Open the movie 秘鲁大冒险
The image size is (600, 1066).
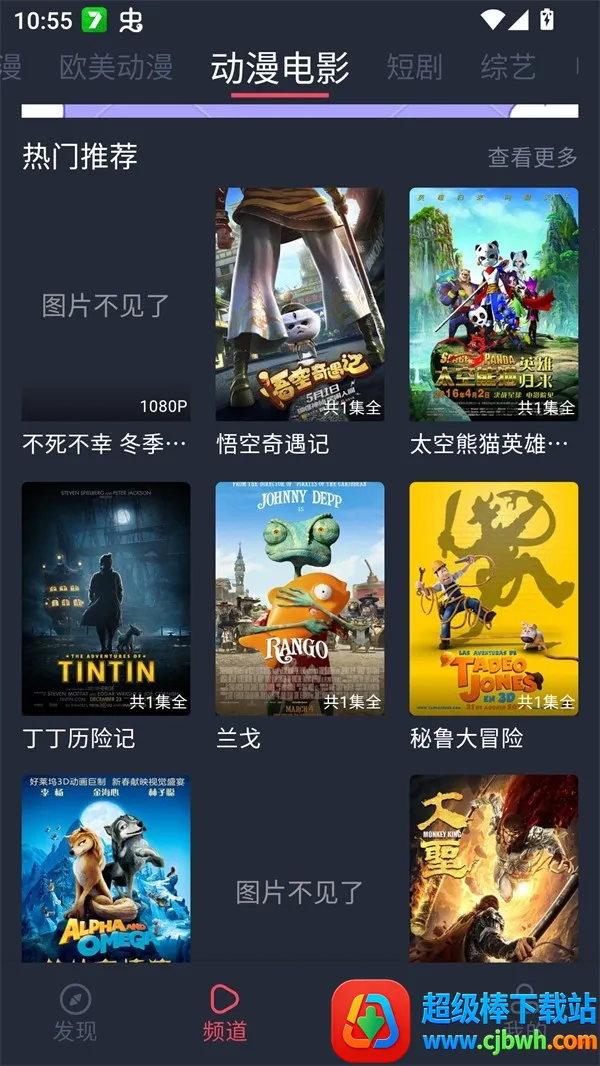click(x=494, y=598)
